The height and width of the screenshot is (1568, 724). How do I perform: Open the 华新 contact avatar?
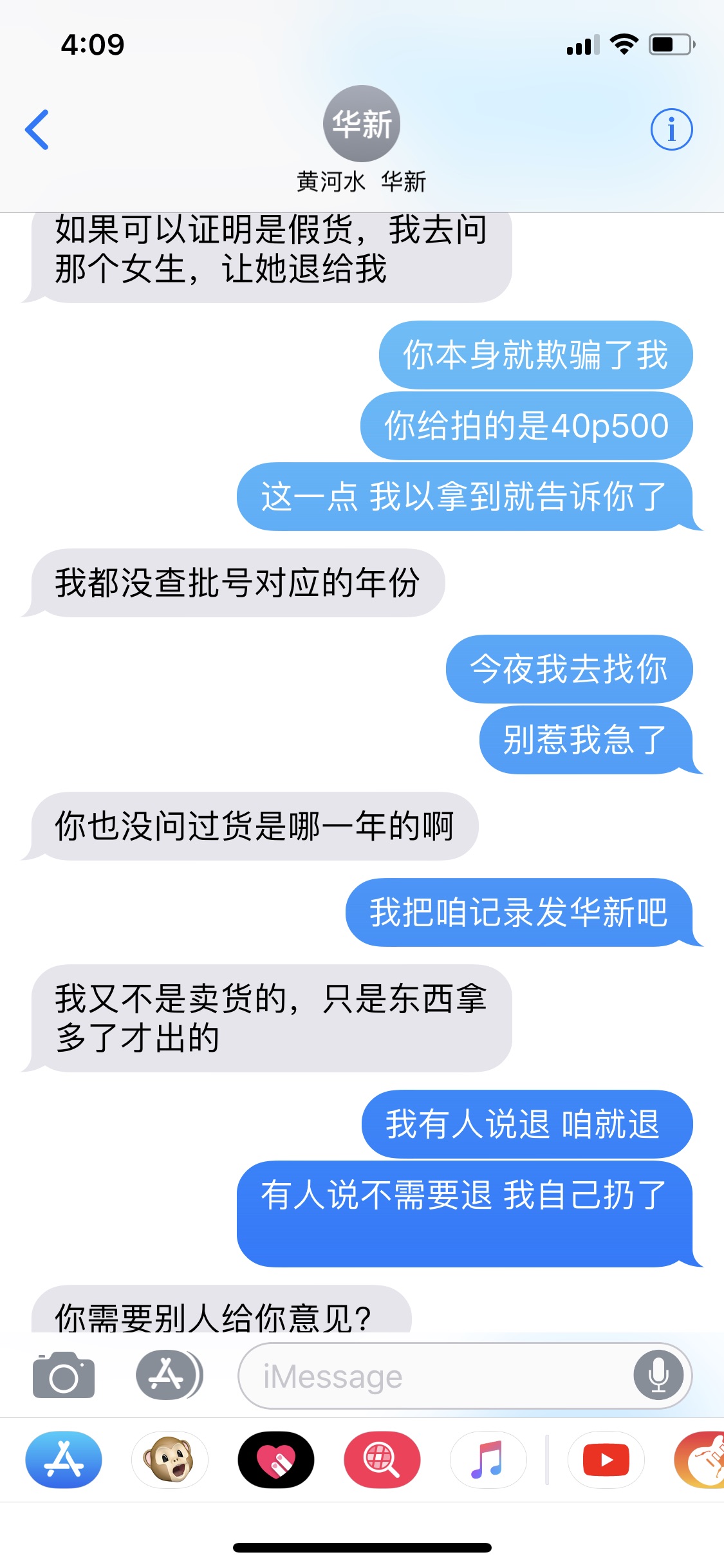pos(362,124)
